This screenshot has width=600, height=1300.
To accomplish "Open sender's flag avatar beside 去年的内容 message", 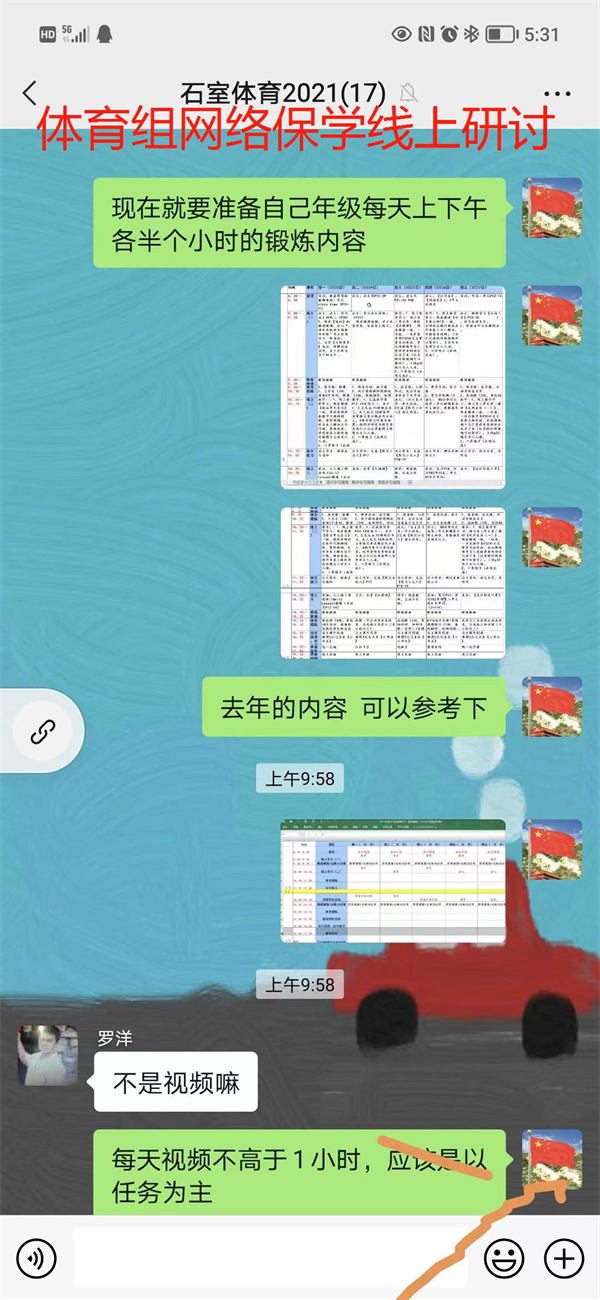I will [x=552, y=706].
